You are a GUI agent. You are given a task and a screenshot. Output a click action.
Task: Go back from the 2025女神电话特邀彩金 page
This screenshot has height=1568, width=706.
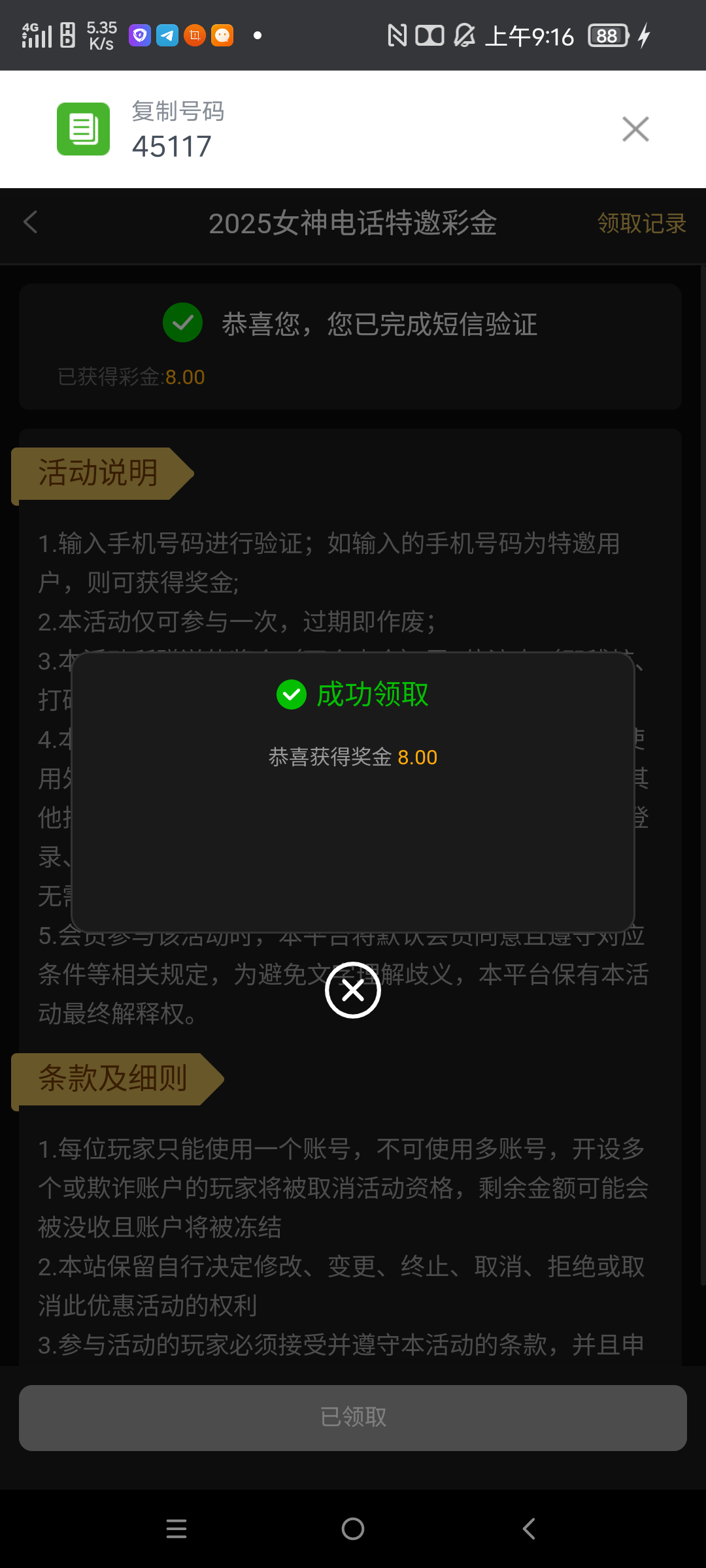coord(31,223)
